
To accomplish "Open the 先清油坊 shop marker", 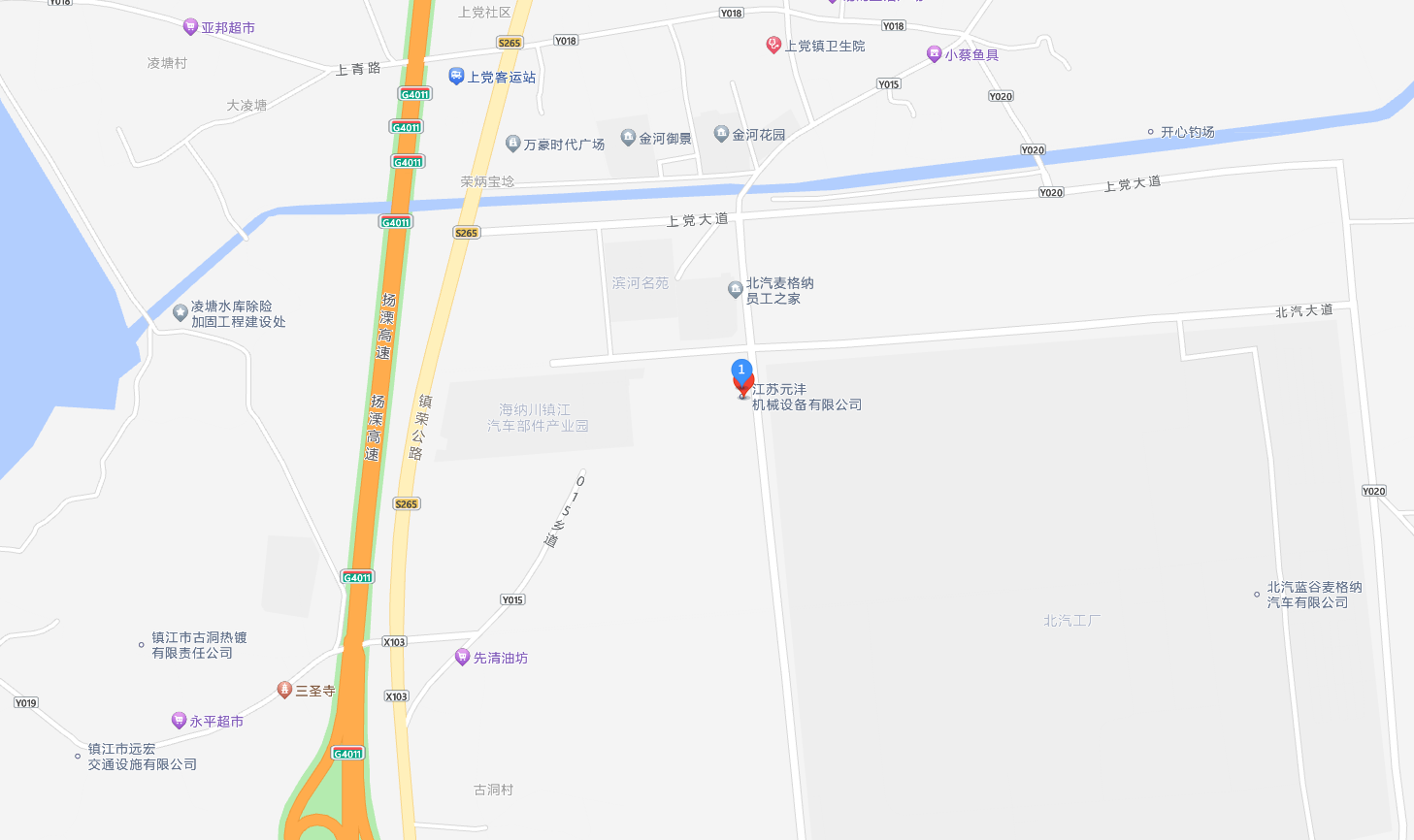I will coord(462,657).
